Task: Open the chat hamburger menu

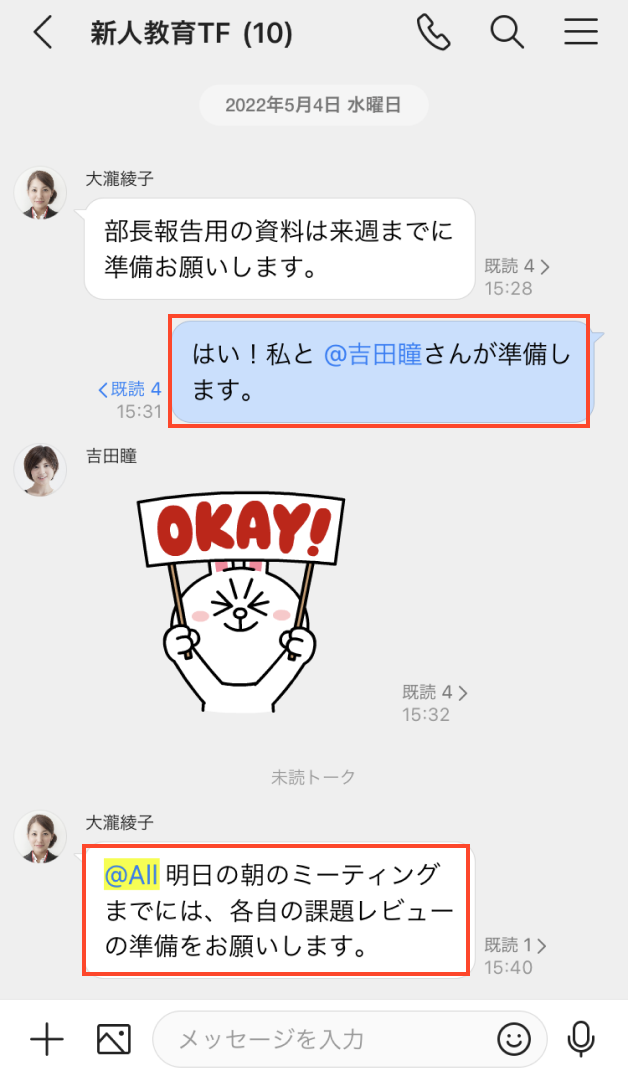Action: 581,33
